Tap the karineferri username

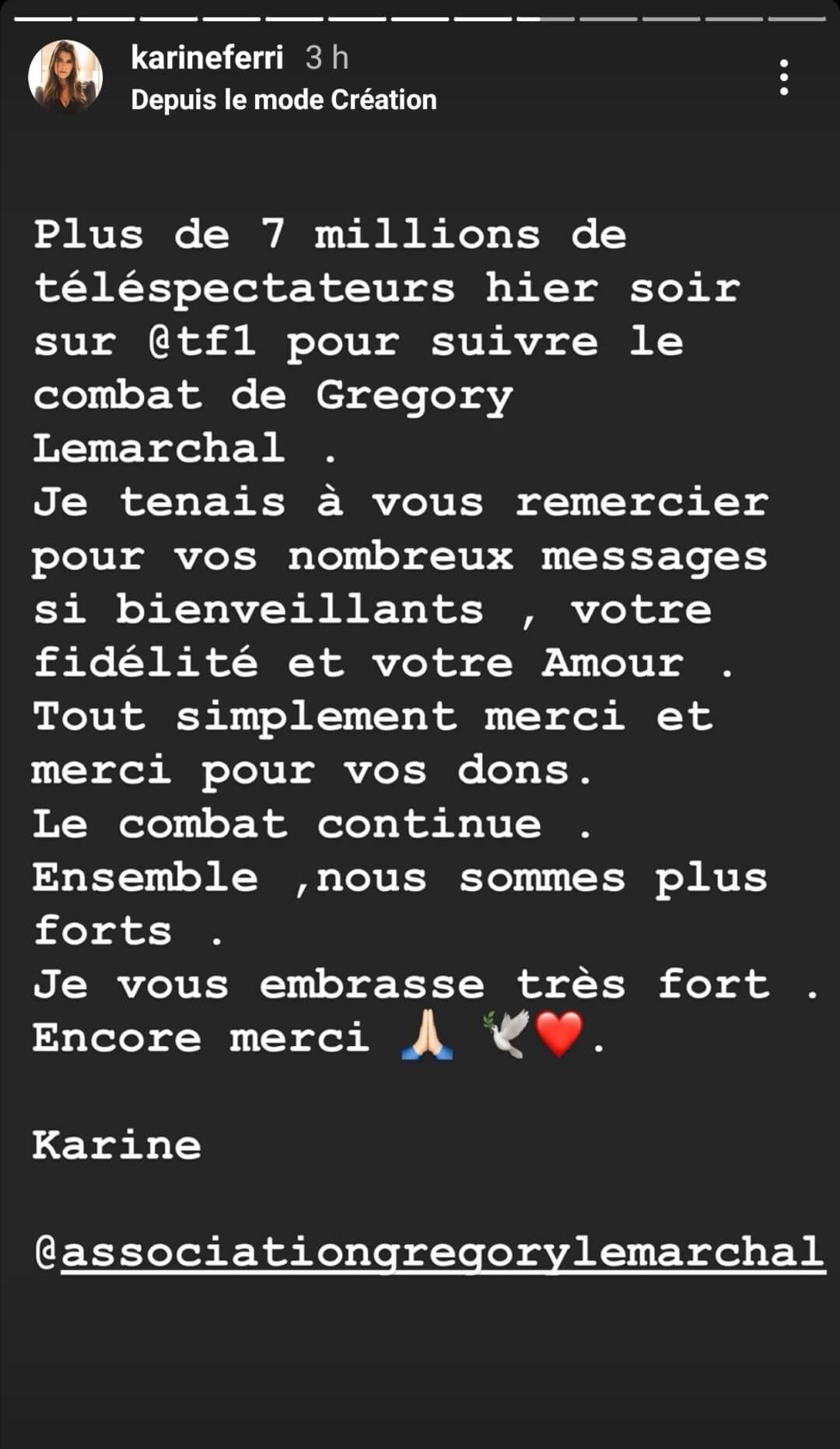tap(207, 58)
